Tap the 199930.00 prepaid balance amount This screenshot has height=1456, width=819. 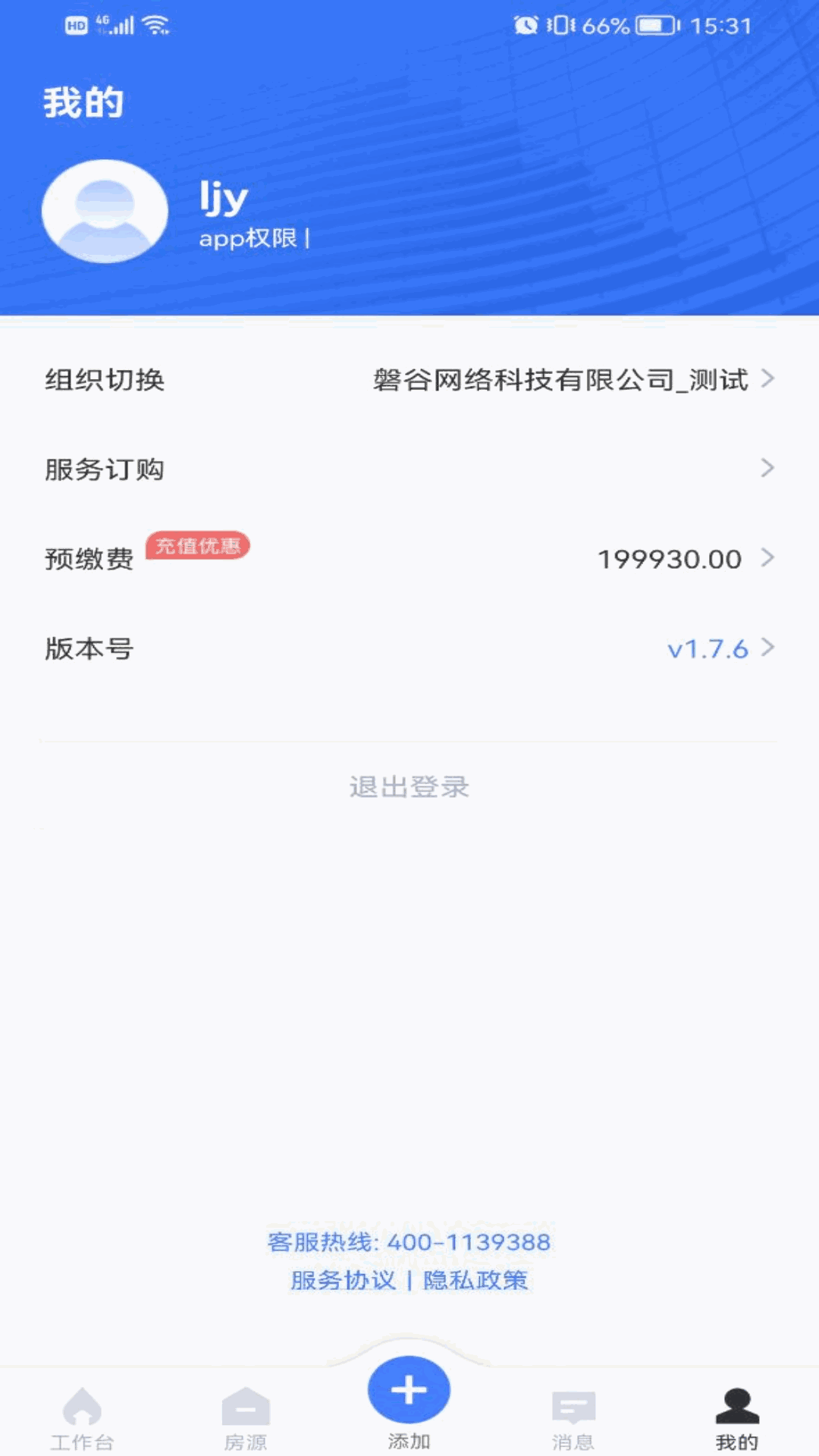[x=668, y=559]
